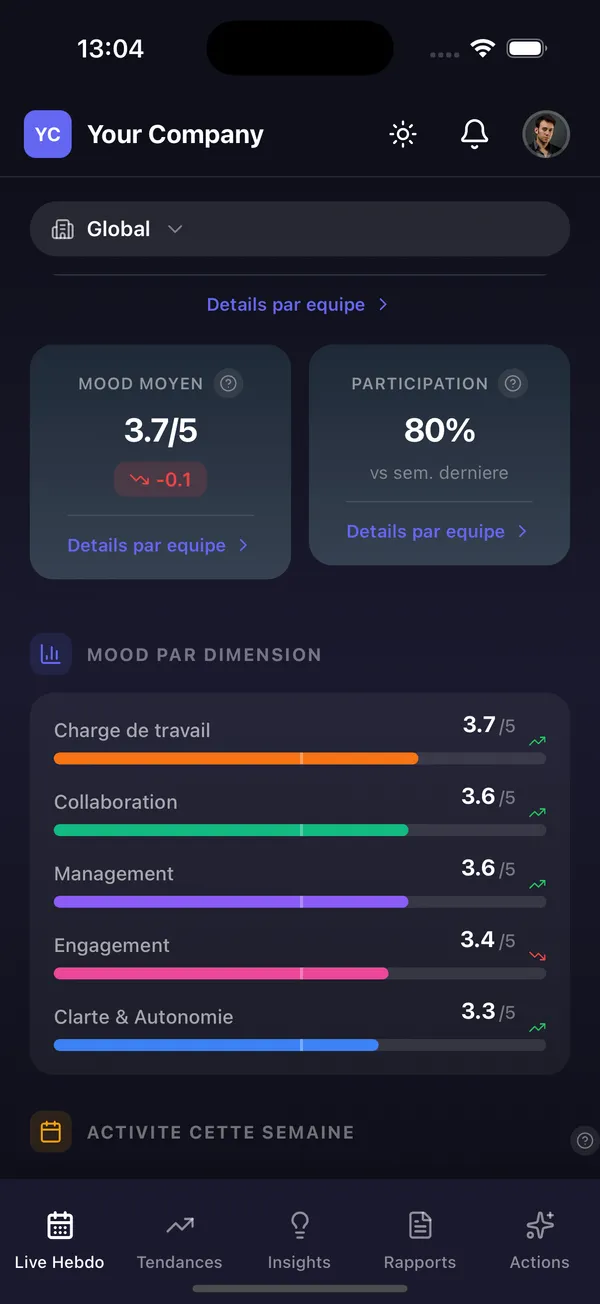Toggle the light theme sun icon
The width and height of the screenshot is (600, 1304).
point(403,134)
